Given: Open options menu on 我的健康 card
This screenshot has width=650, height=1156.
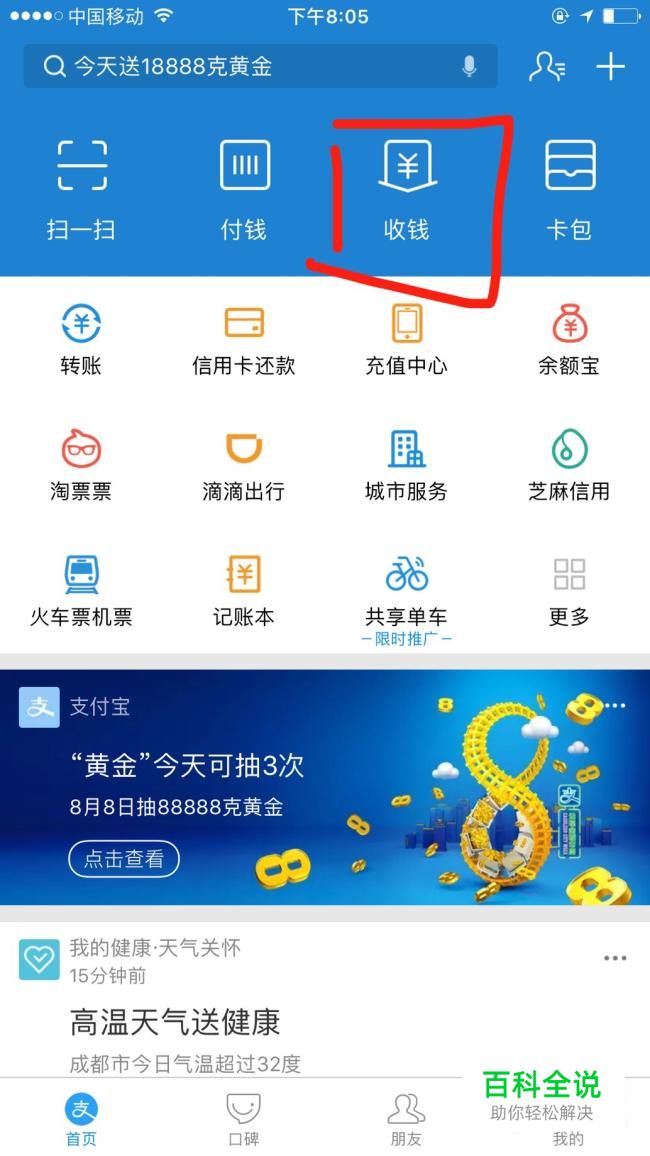Looking at the screenshot, I should (x=614, y=958).
